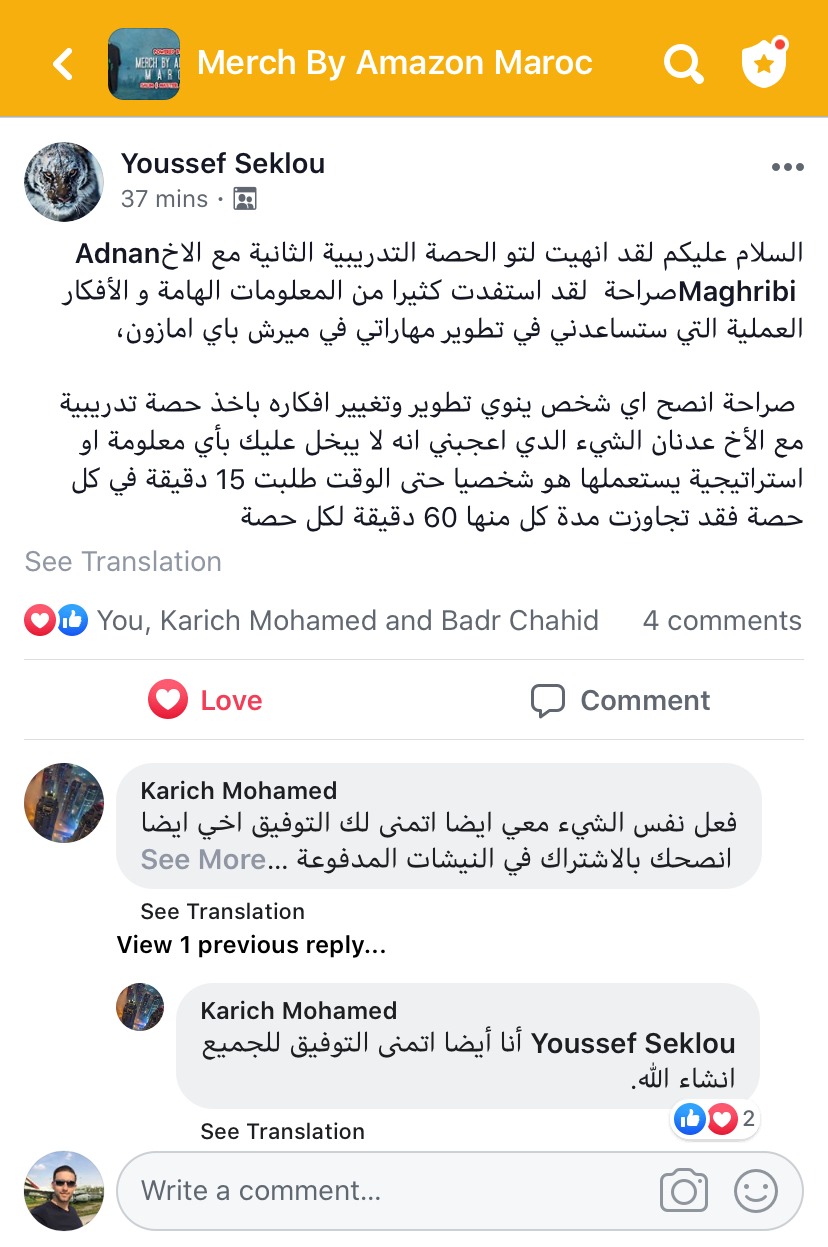The image size is (828, 1247).
Task: Toggle the Love reaction on the post
Action: 206,700
